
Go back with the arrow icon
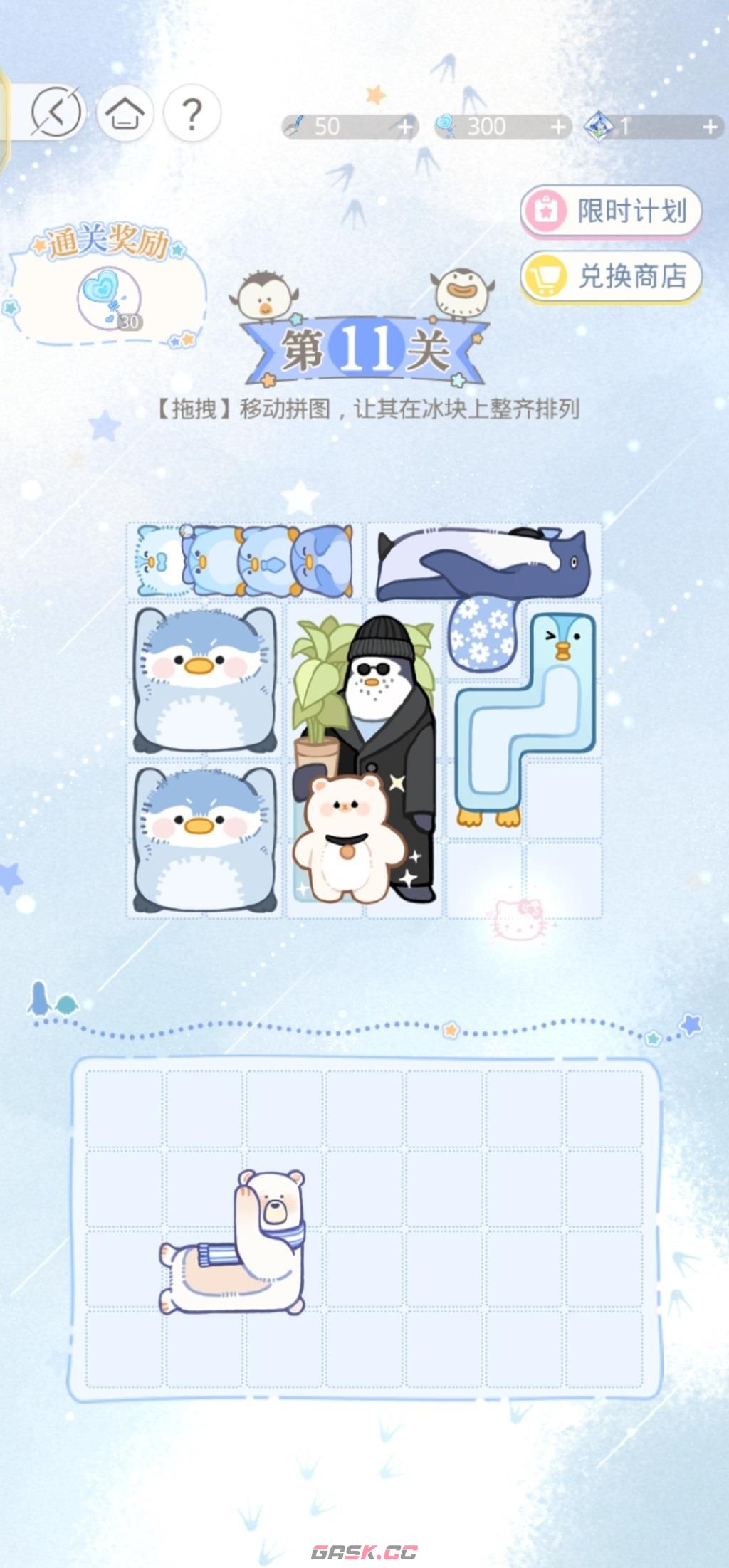[x=56, y=112]
